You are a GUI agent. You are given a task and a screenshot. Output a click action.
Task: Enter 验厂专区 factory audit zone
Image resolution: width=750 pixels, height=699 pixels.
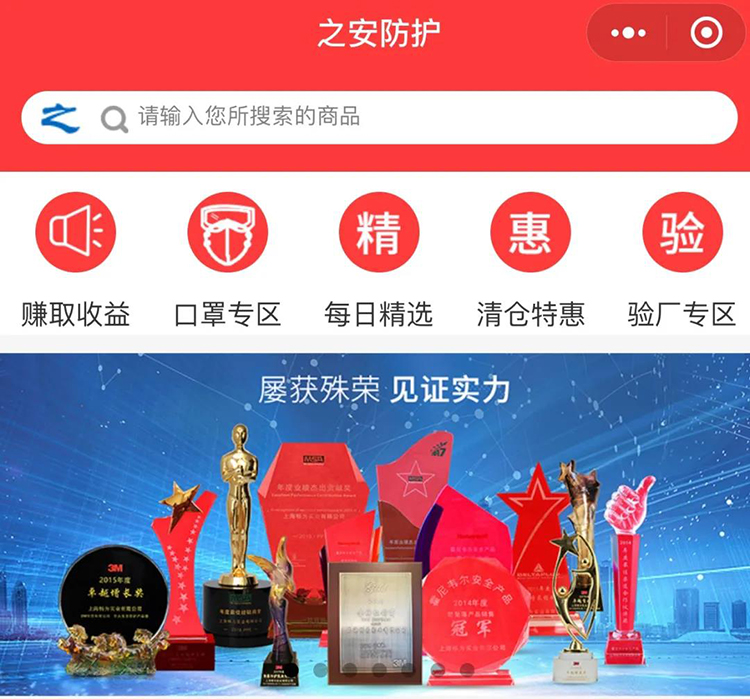click(x=682, y=259)
